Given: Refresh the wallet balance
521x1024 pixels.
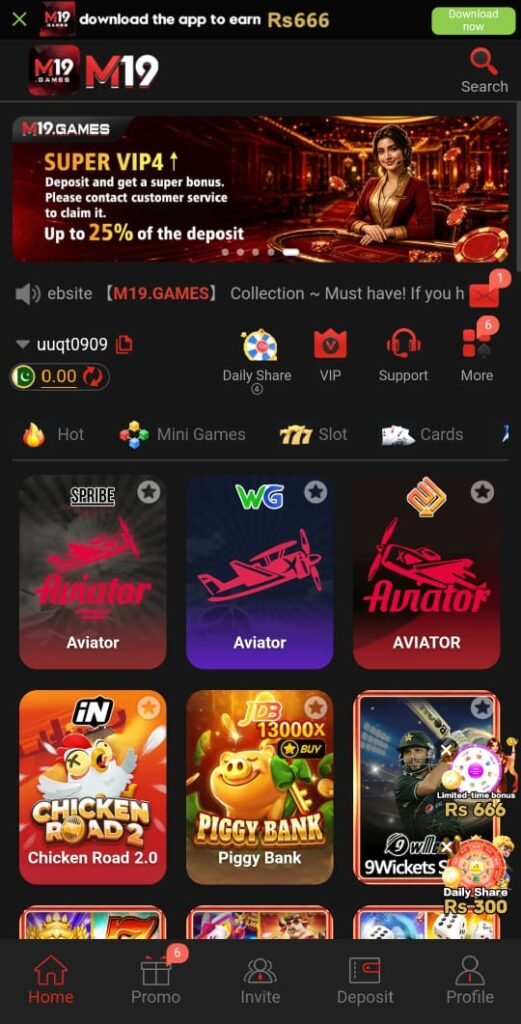Looking at the screenshot, I should pos(93,377).
